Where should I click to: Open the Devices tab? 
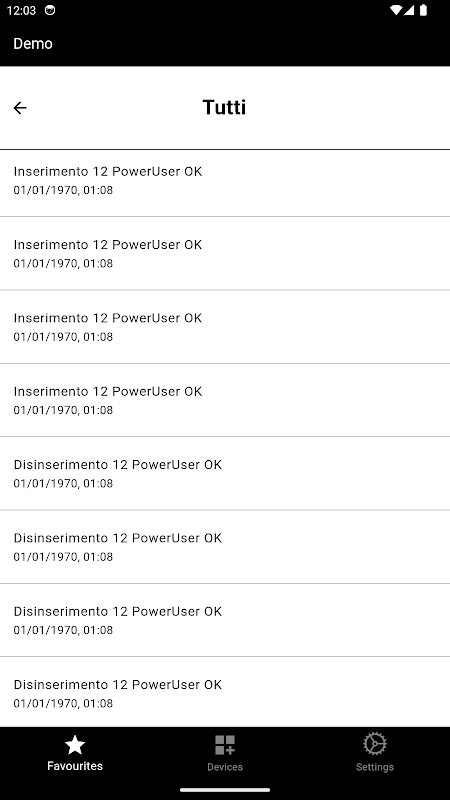[225, 753]
